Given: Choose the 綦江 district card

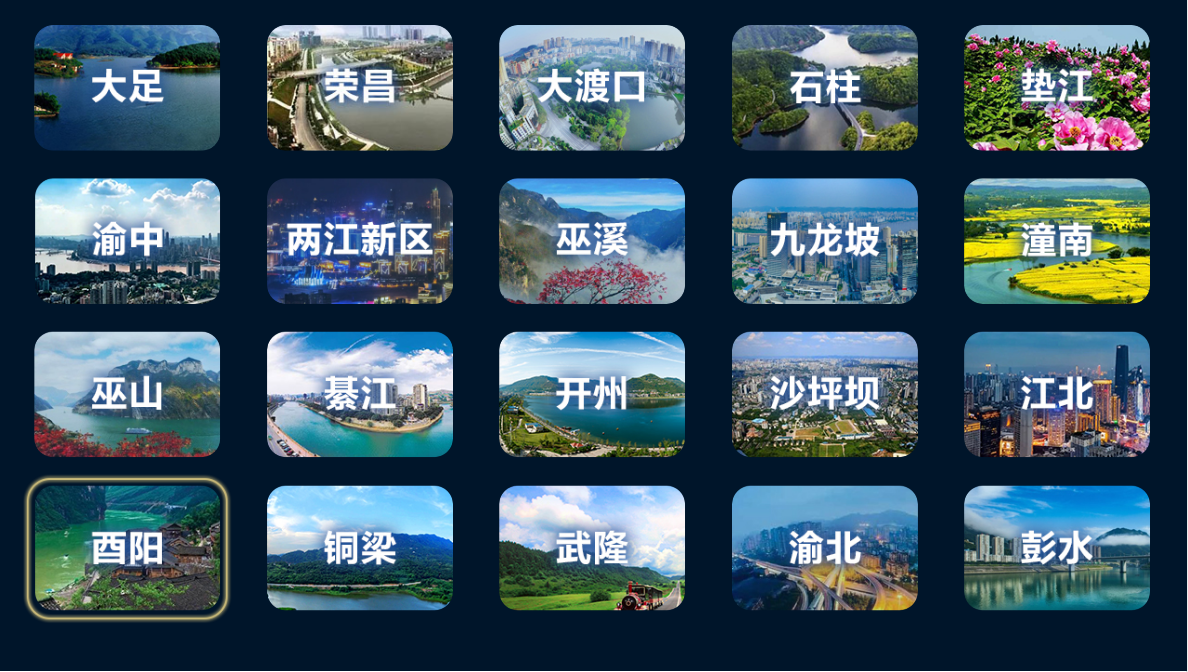Looking at the screenshot, I should pyautogui.click(x=360, y=394).
